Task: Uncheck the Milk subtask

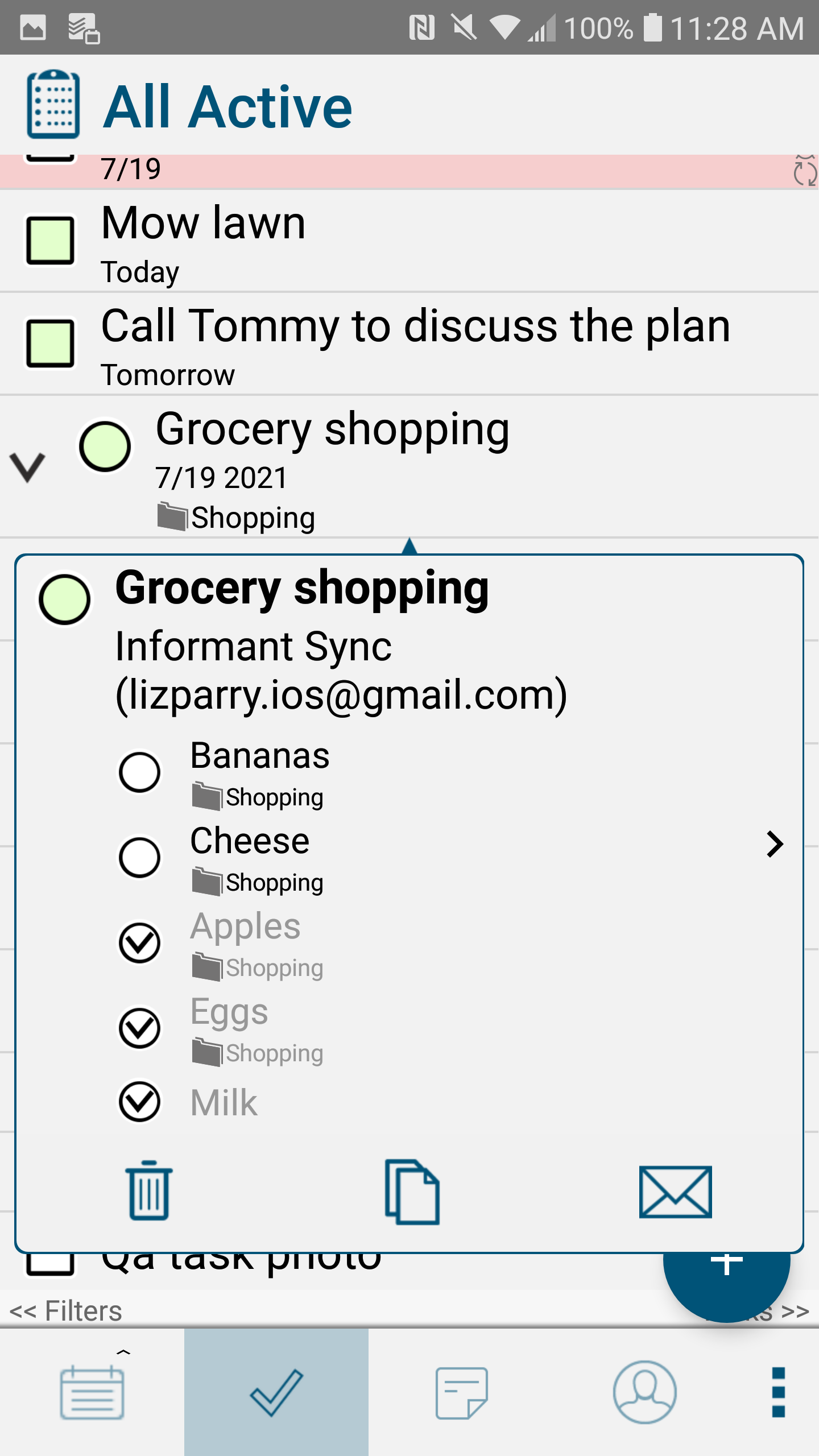Action: [x=139, y=1102]
